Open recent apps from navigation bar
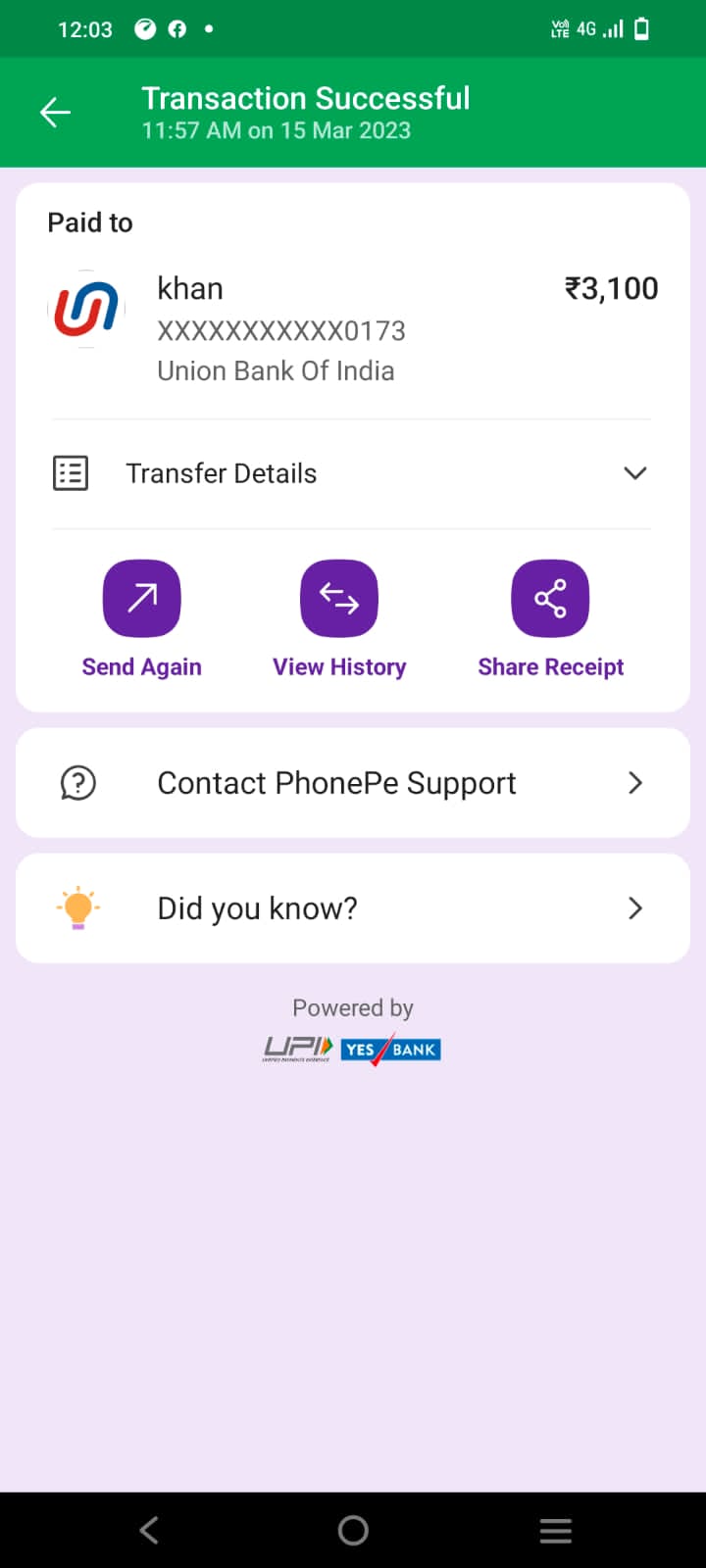 (555, 1530)
